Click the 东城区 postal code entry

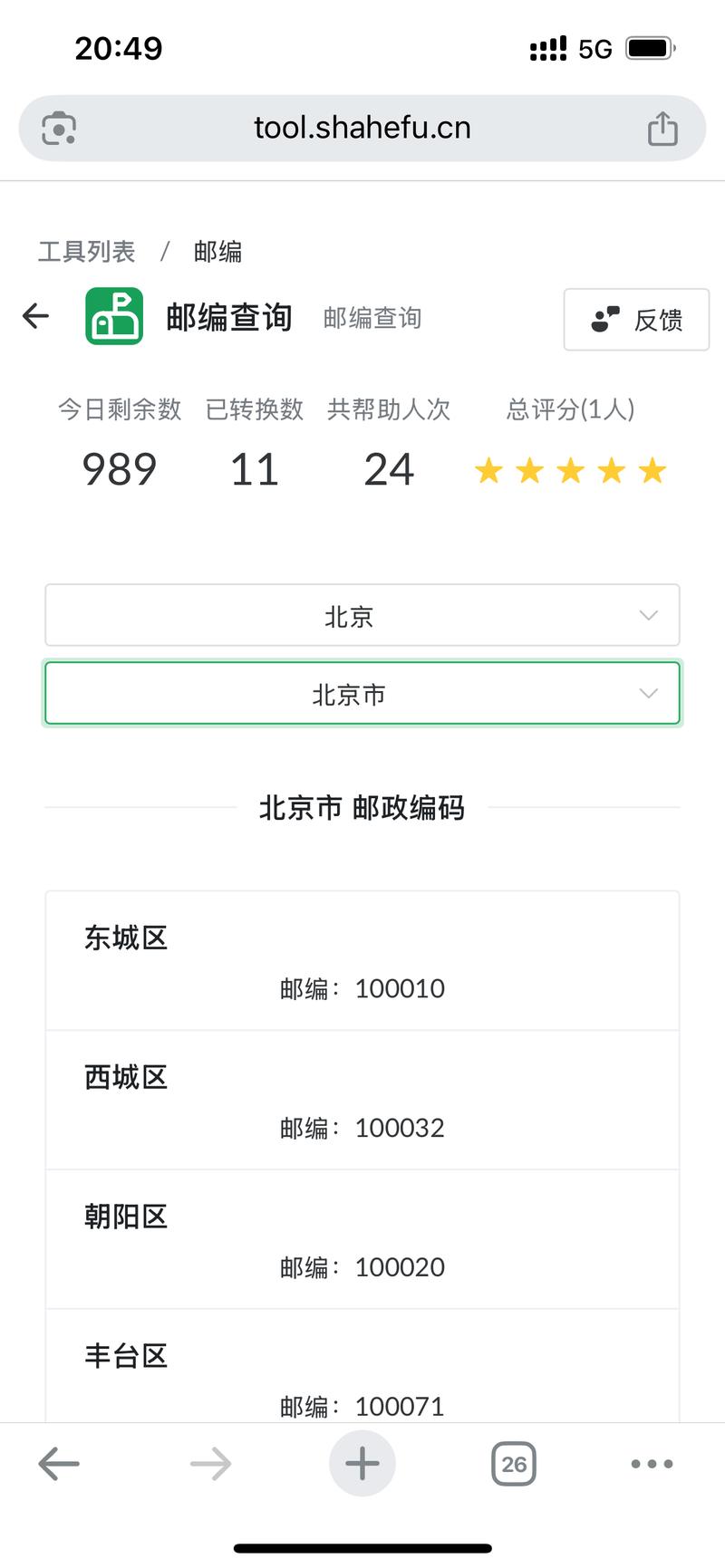(x=362, y=960)
